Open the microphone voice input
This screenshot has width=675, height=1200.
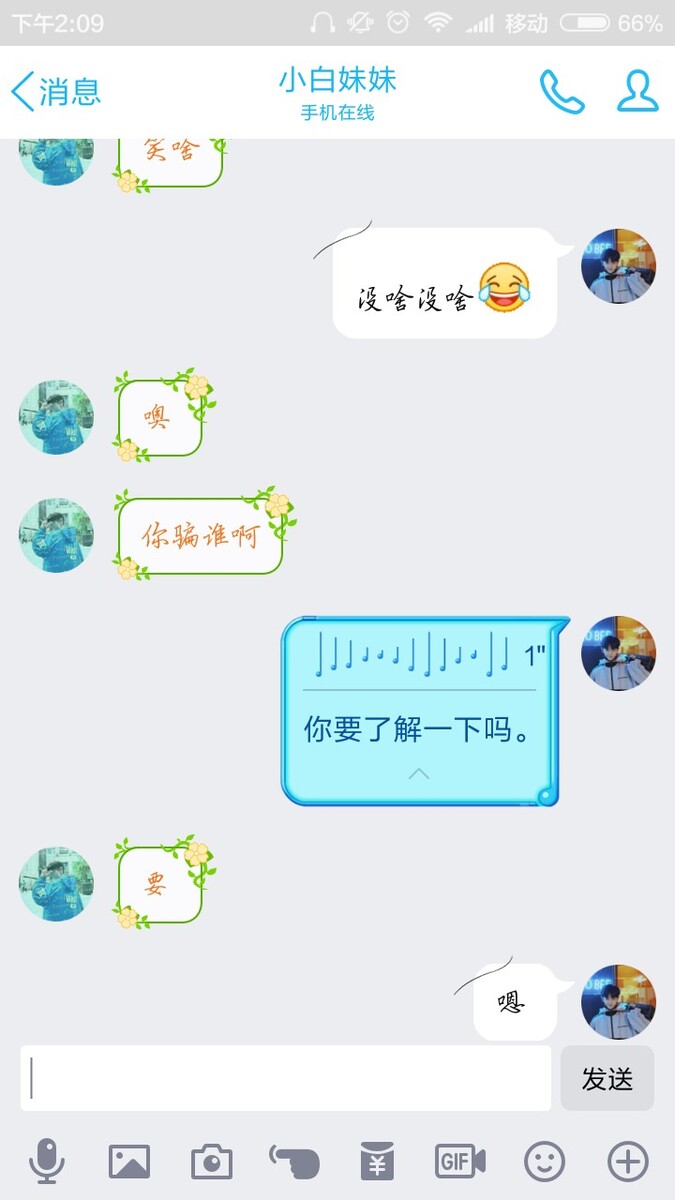coord(46,1162)
